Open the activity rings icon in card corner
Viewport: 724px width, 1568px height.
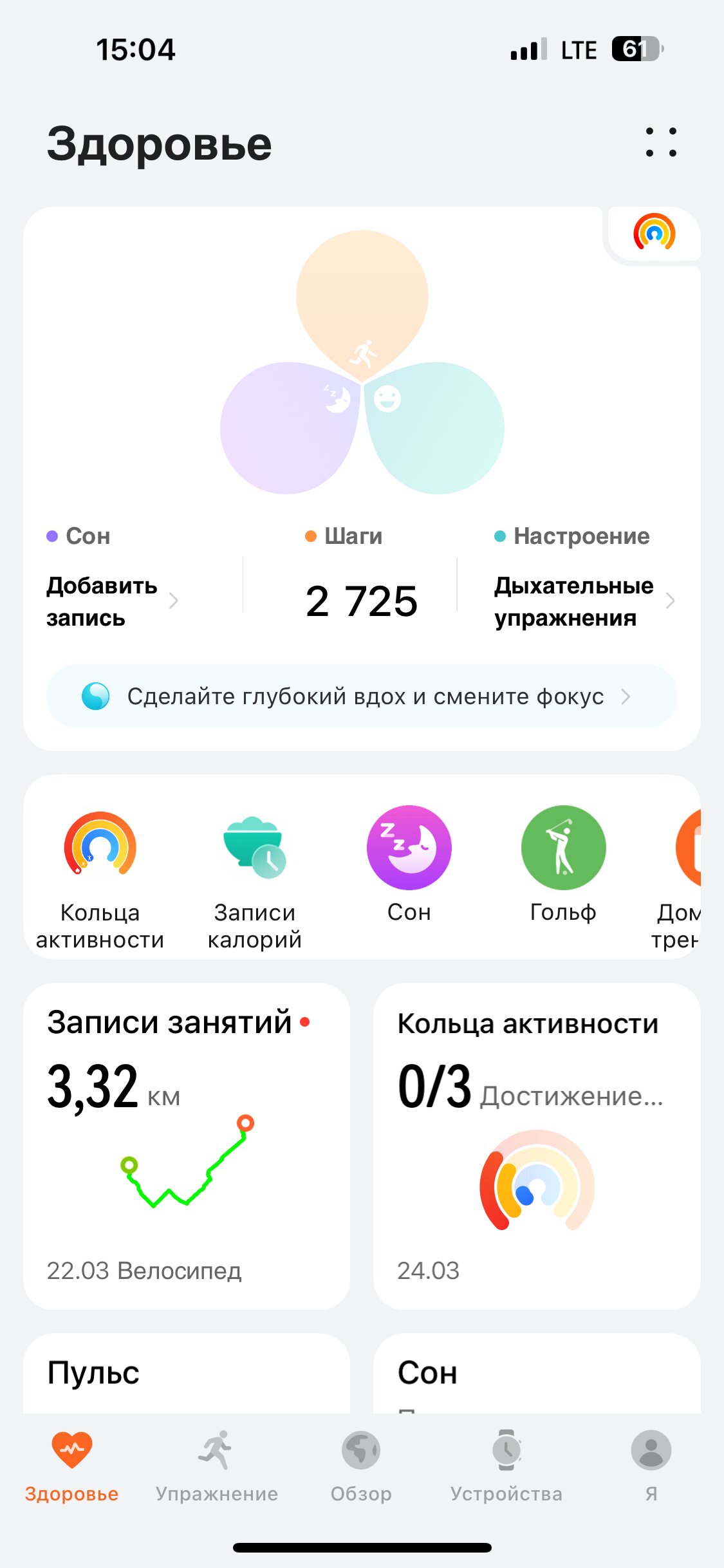tap(654, 232)
